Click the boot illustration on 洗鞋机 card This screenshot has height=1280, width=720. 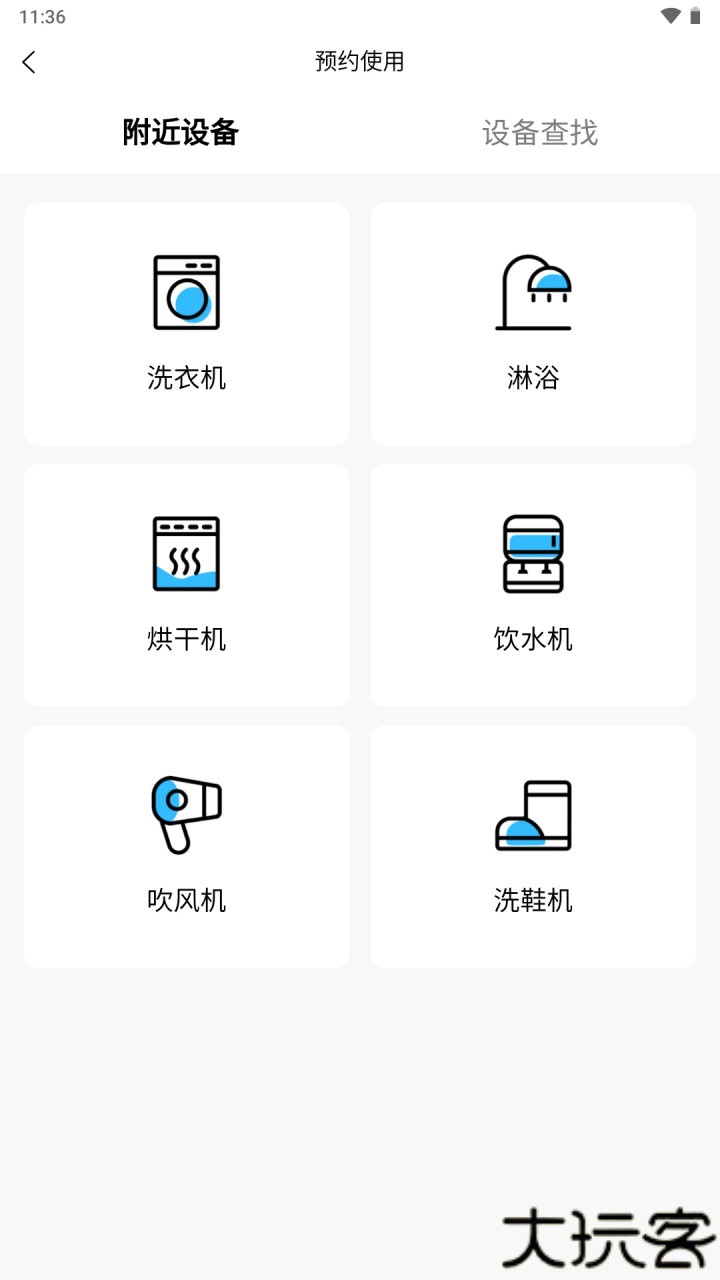[533, 814]
